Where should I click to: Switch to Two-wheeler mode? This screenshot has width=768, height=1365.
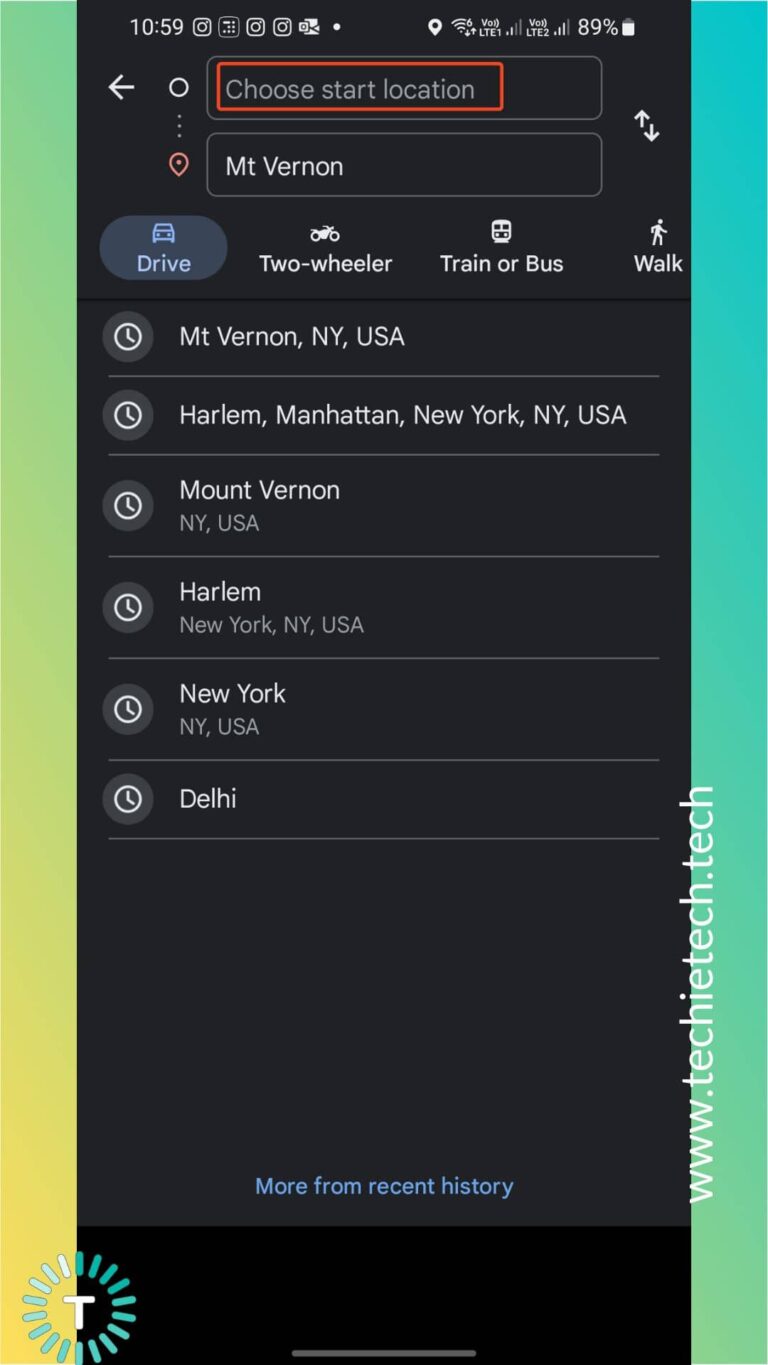[x=325, y=248]
